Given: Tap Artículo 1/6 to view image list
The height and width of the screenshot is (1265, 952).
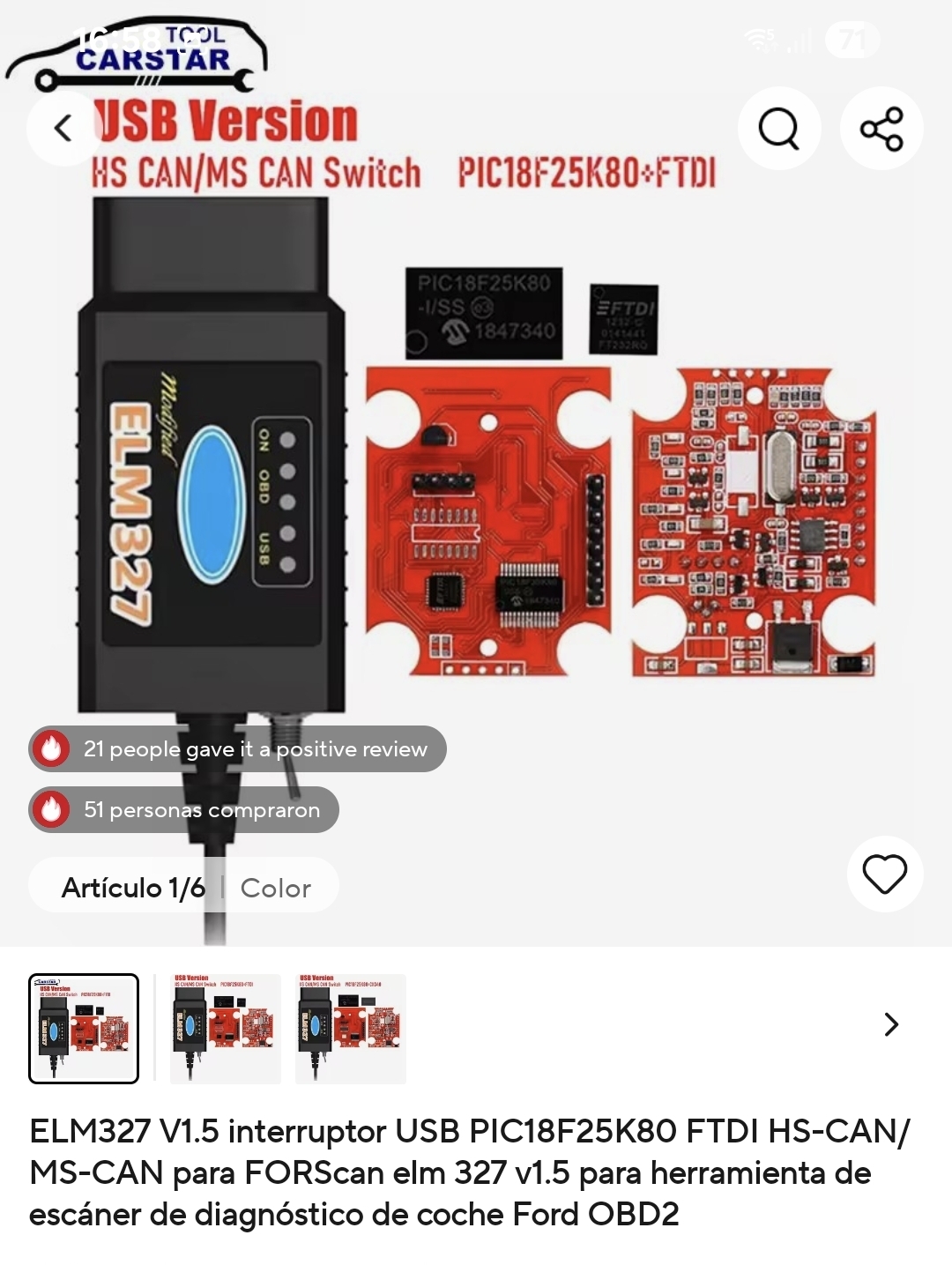Looking at the screenshot, I should (x=132, y=887).
